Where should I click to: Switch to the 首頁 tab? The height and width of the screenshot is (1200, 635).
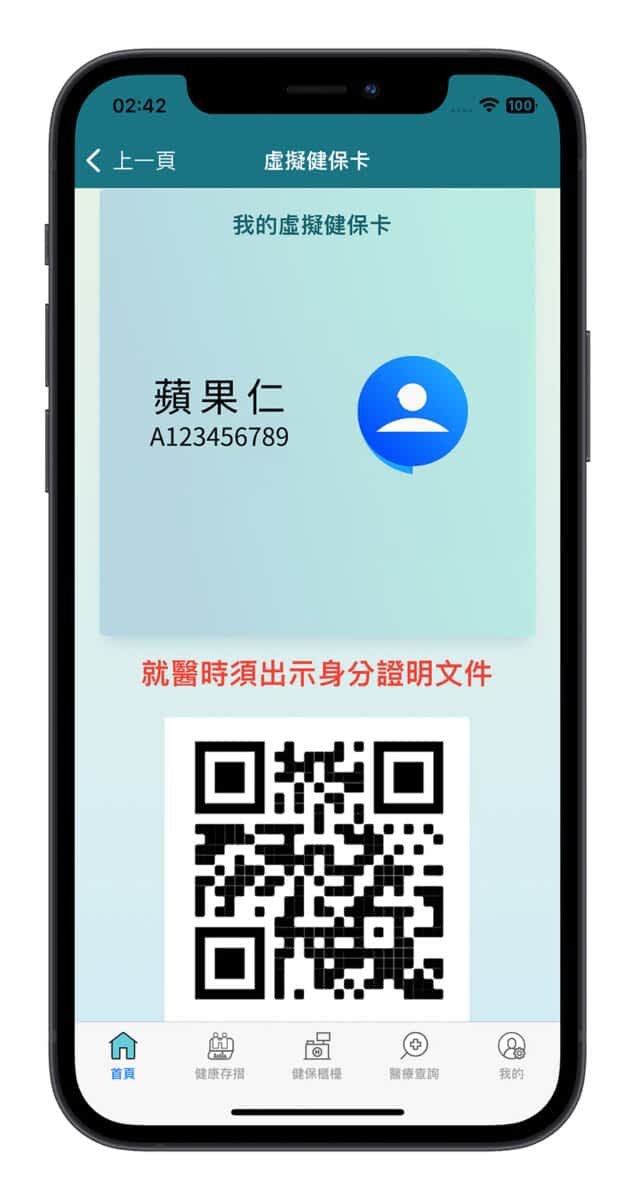click(123, 1056)
